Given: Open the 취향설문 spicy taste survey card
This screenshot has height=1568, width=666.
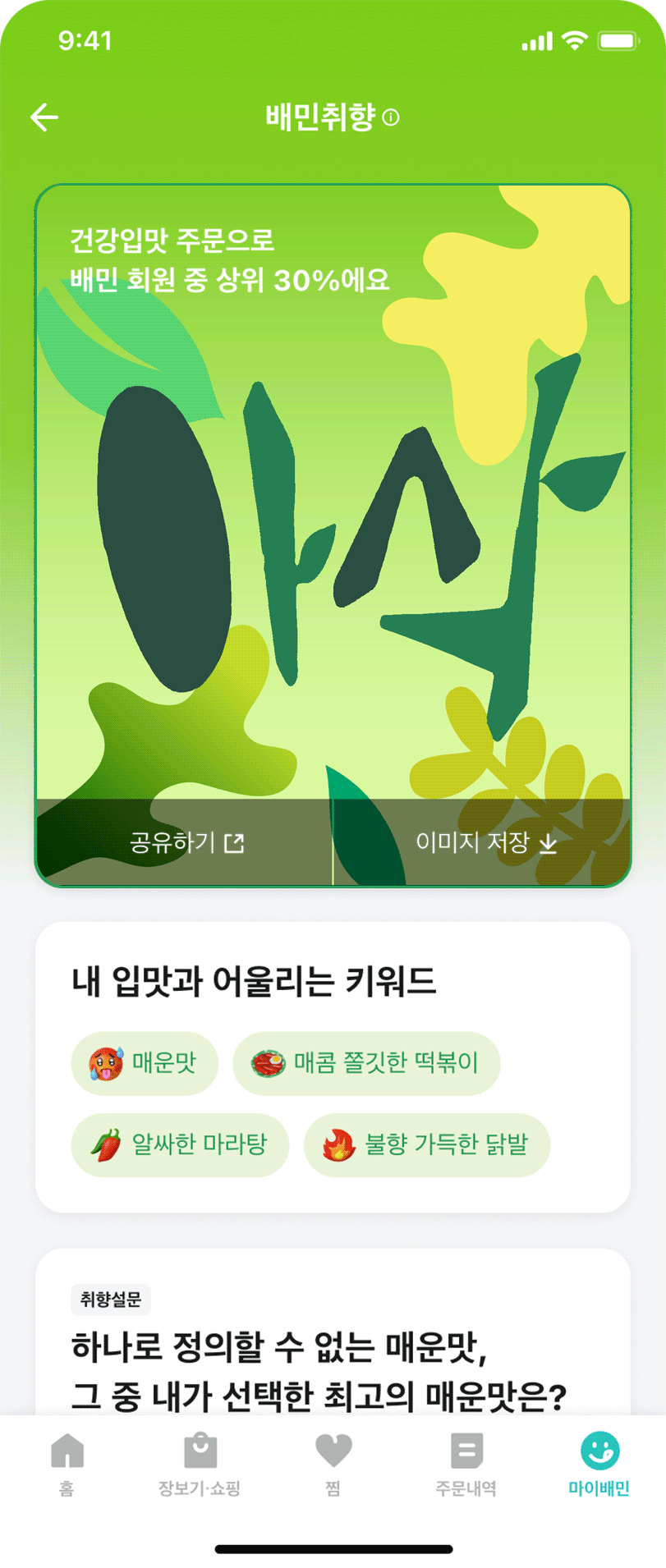Looking at the screenshot, I should pyautogui.click(x=333, y=1346).
